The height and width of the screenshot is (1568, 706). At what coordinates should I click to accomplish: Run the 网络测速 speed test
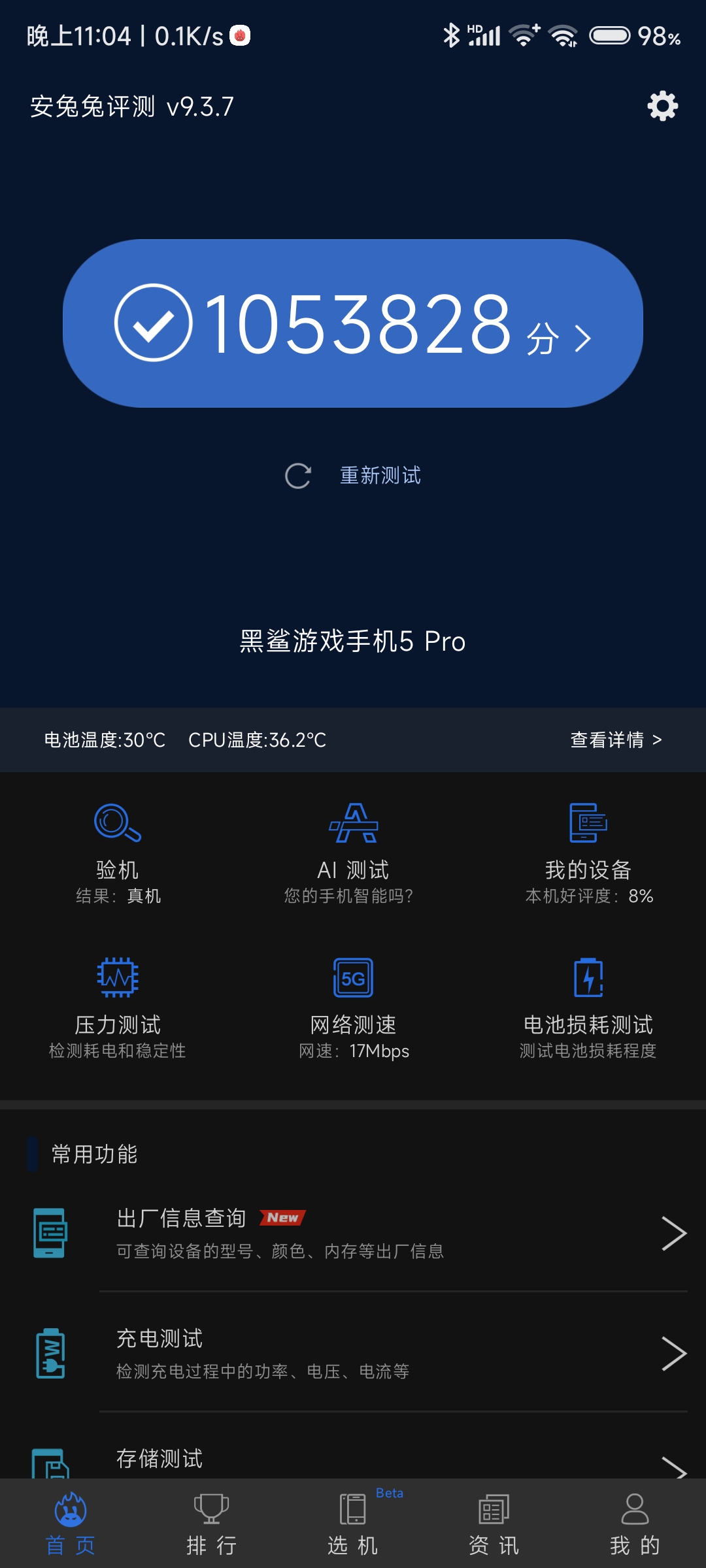click(353, 1007)
